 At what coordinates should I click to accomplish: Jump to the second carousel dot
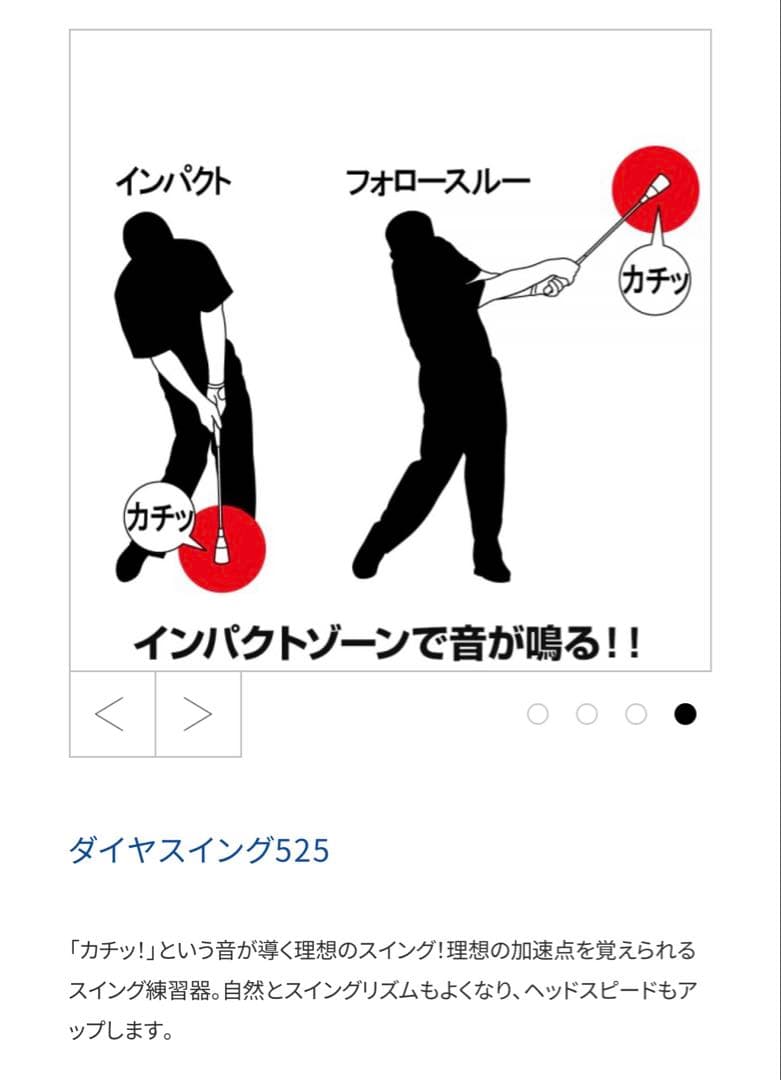tap(587, 714)
